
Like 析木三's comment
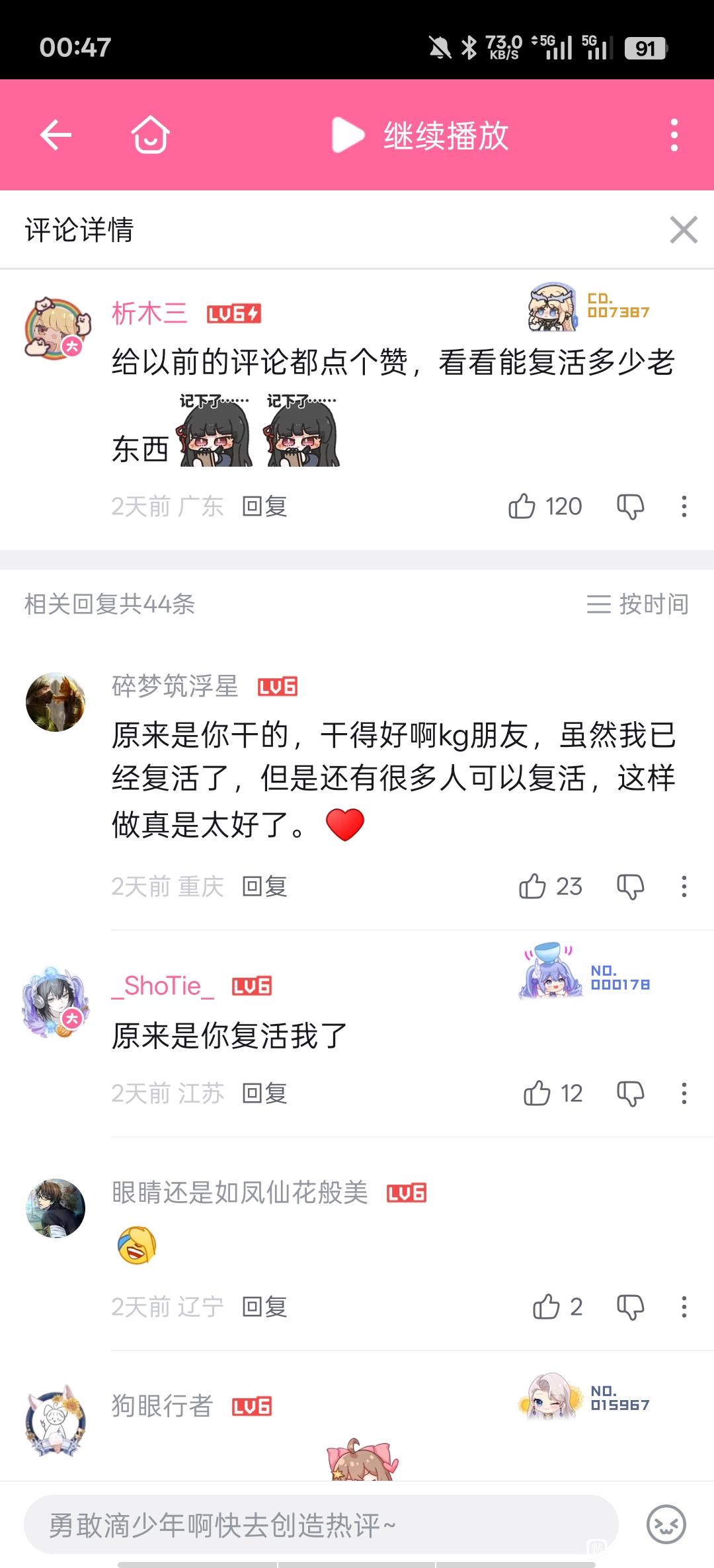coord(522,506)
